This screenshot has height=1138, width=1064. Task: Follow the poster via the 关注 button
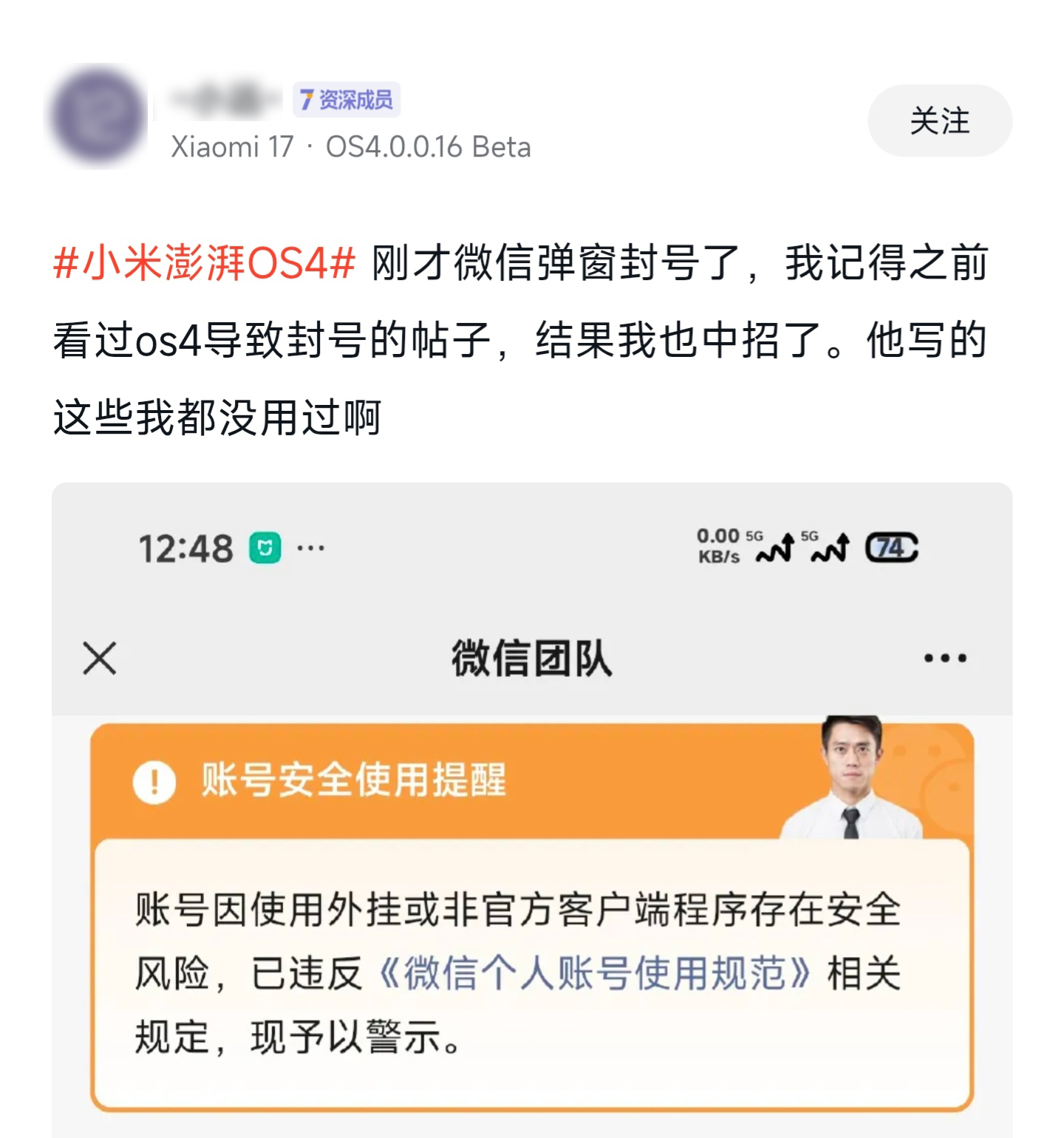(x=939, y=120)
